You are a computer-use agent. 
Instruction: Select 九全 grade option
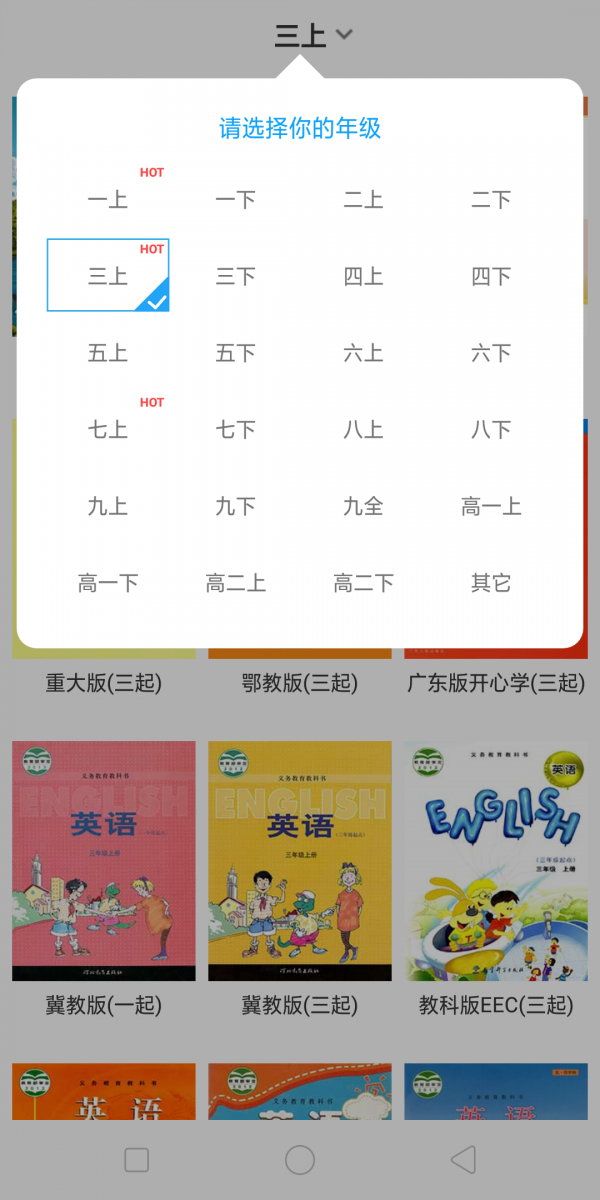[x=363, y=506]
